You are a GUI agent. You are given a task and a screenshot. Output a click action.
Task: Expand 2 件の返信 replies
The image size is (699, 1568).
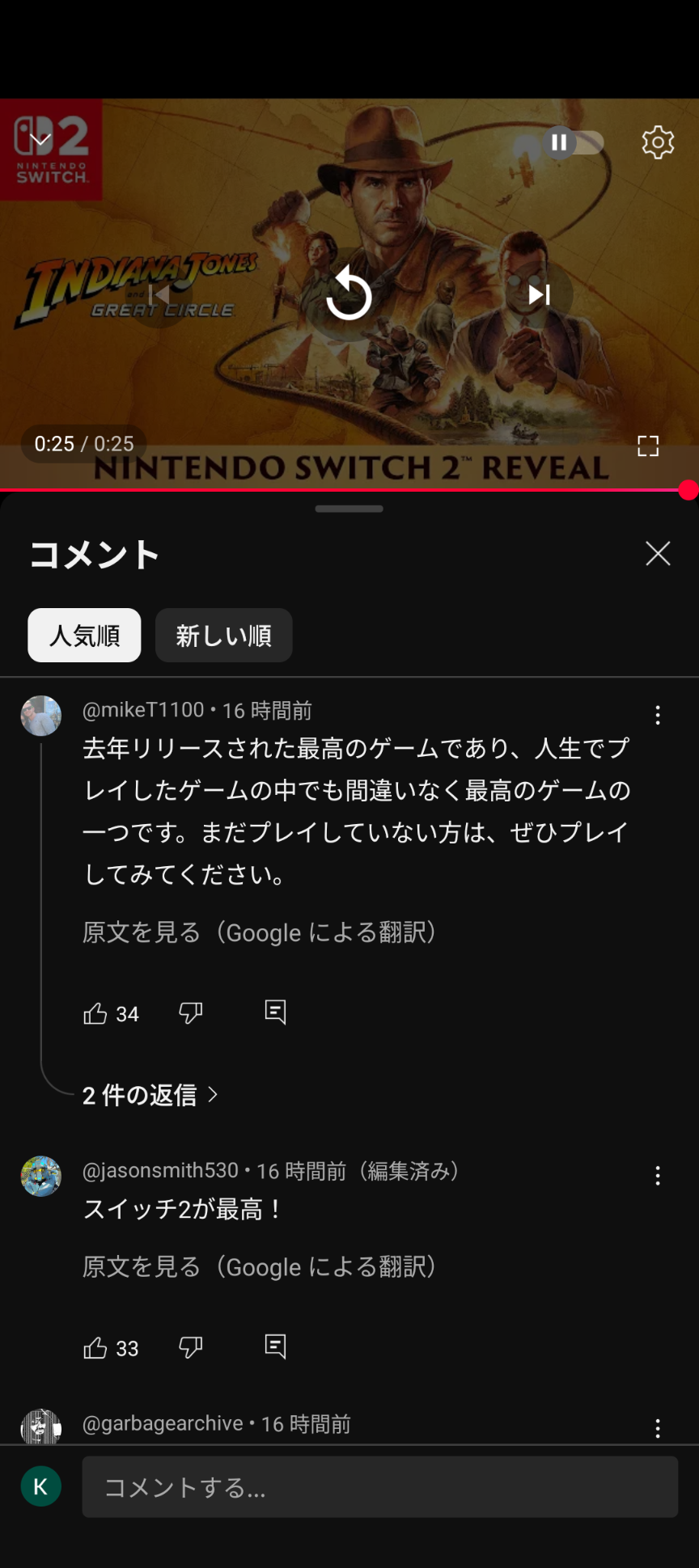150,1095
